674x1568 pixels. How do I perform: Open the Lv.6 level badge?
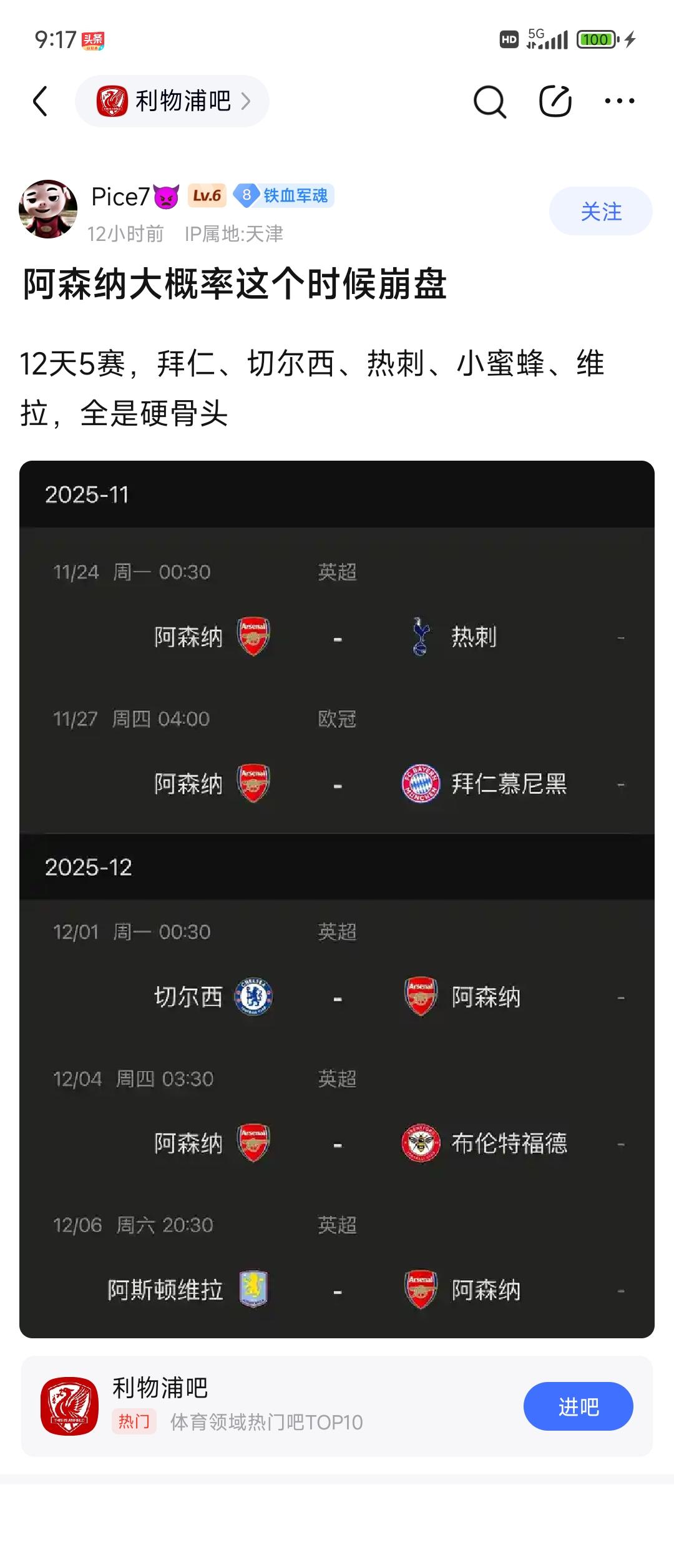tap(206, 196)
